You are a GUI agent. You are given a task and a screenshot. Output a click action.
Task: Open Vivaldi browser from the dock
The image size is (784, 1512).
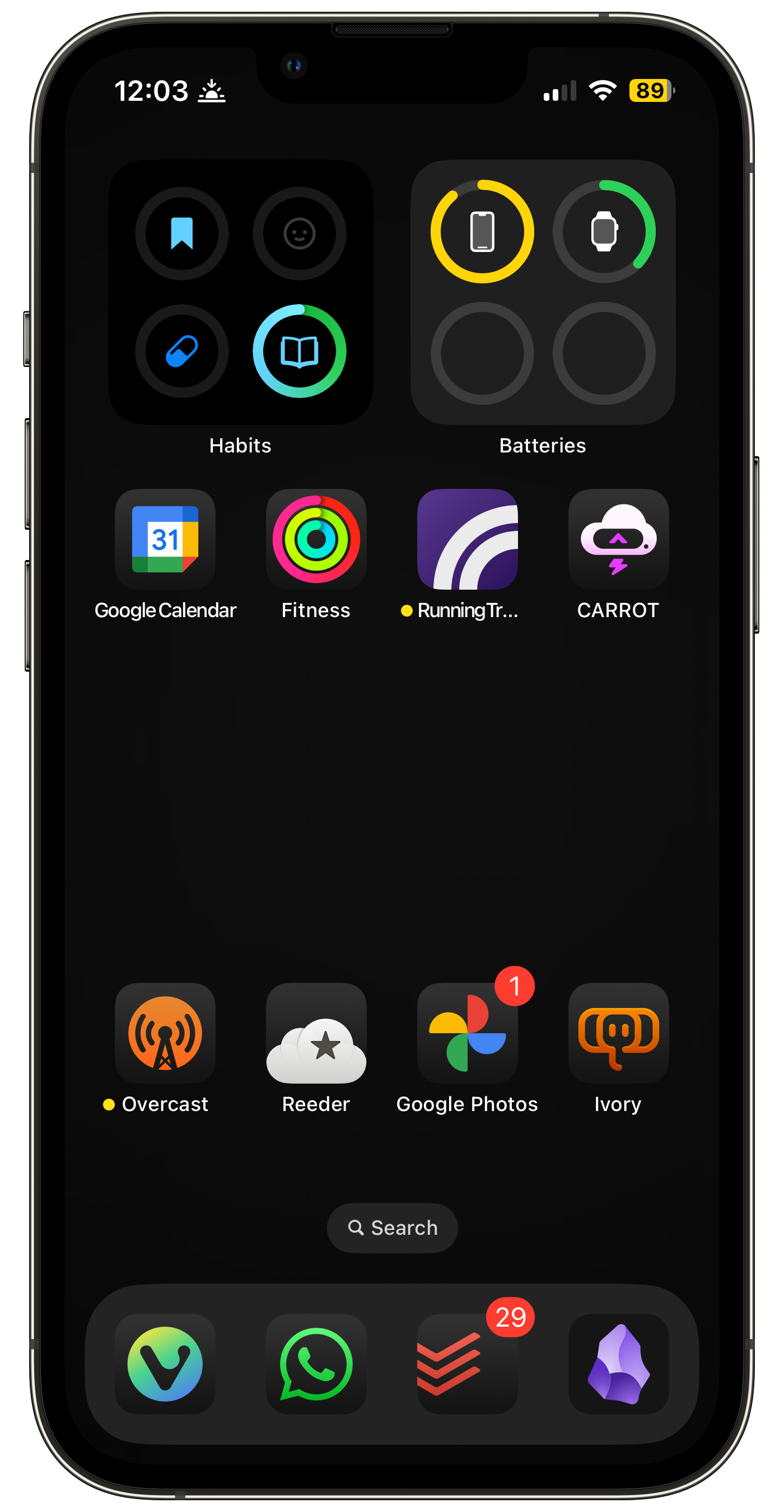(x=165, y=1364)
